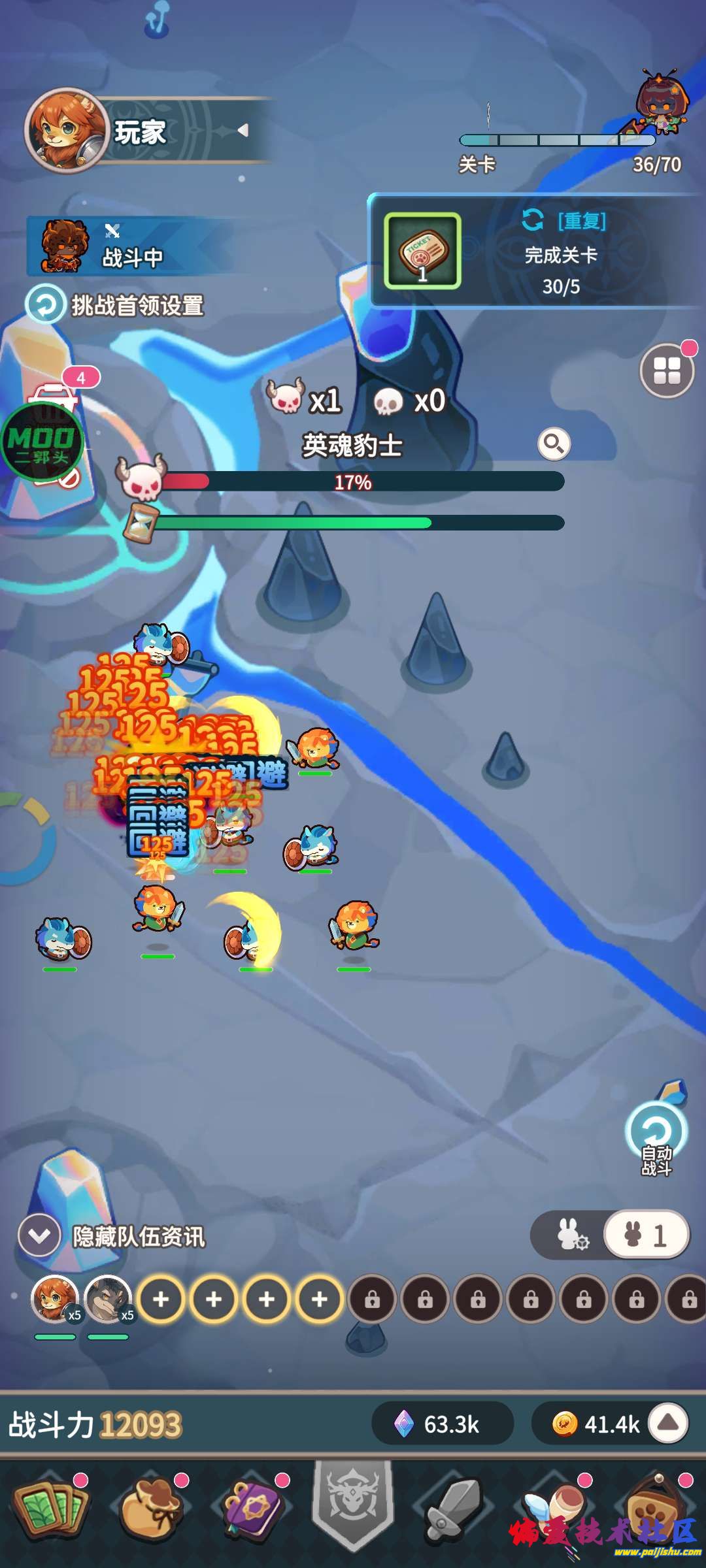Open the four-square grid menu
The height and width of the screenshot is (1568, 706).
(x=666, y=371)
